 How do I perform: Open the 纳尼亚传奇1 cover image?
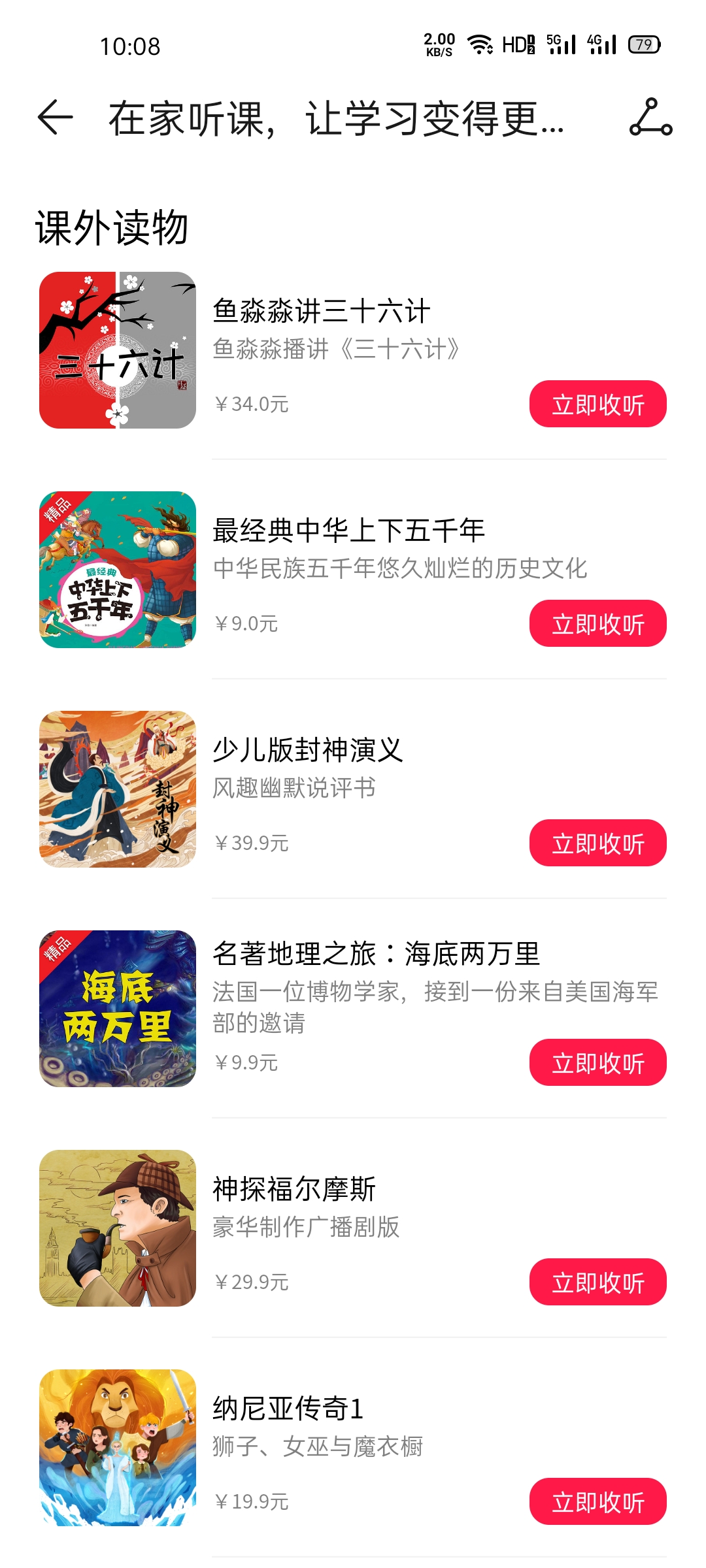118,1448
